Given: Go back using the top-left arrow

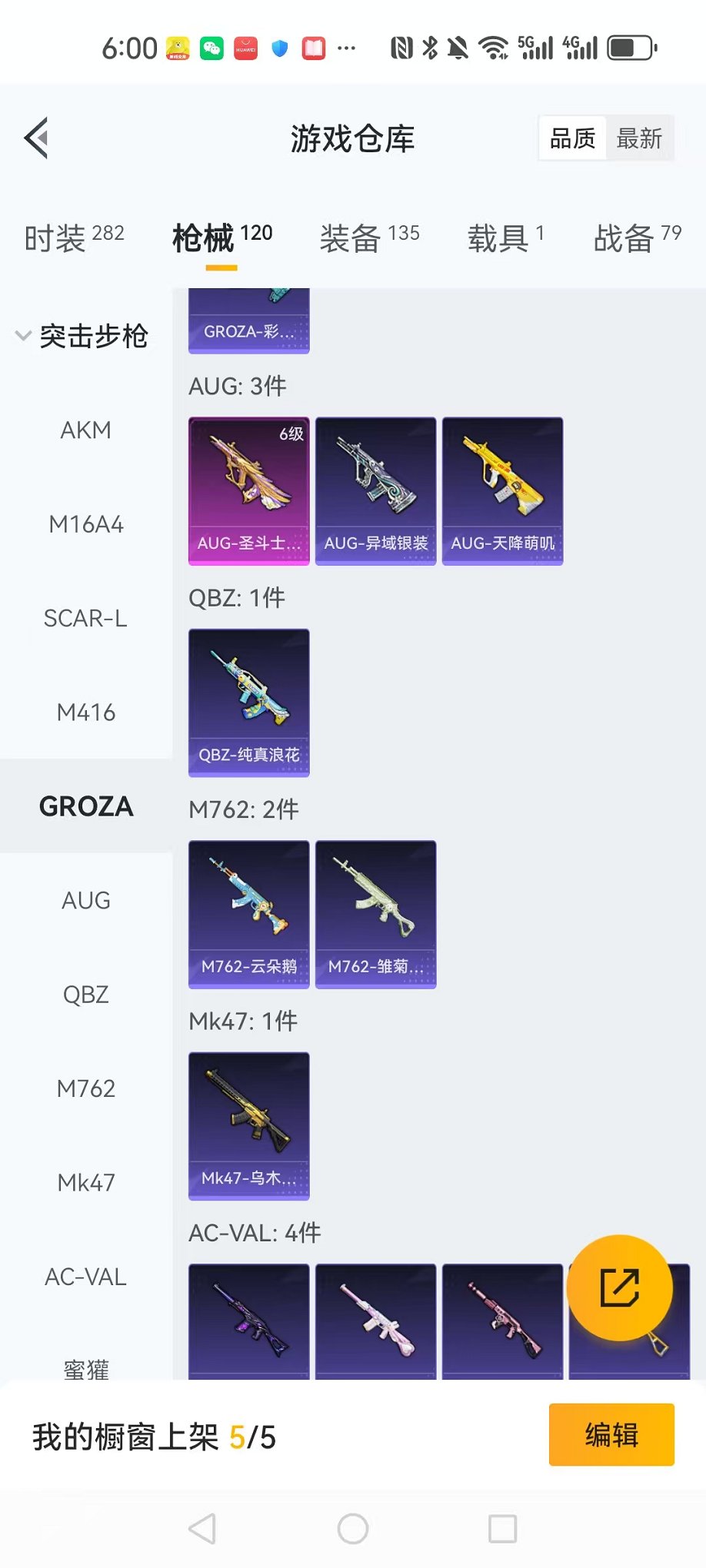Looking at the screenshot, I should pos(37,138).
